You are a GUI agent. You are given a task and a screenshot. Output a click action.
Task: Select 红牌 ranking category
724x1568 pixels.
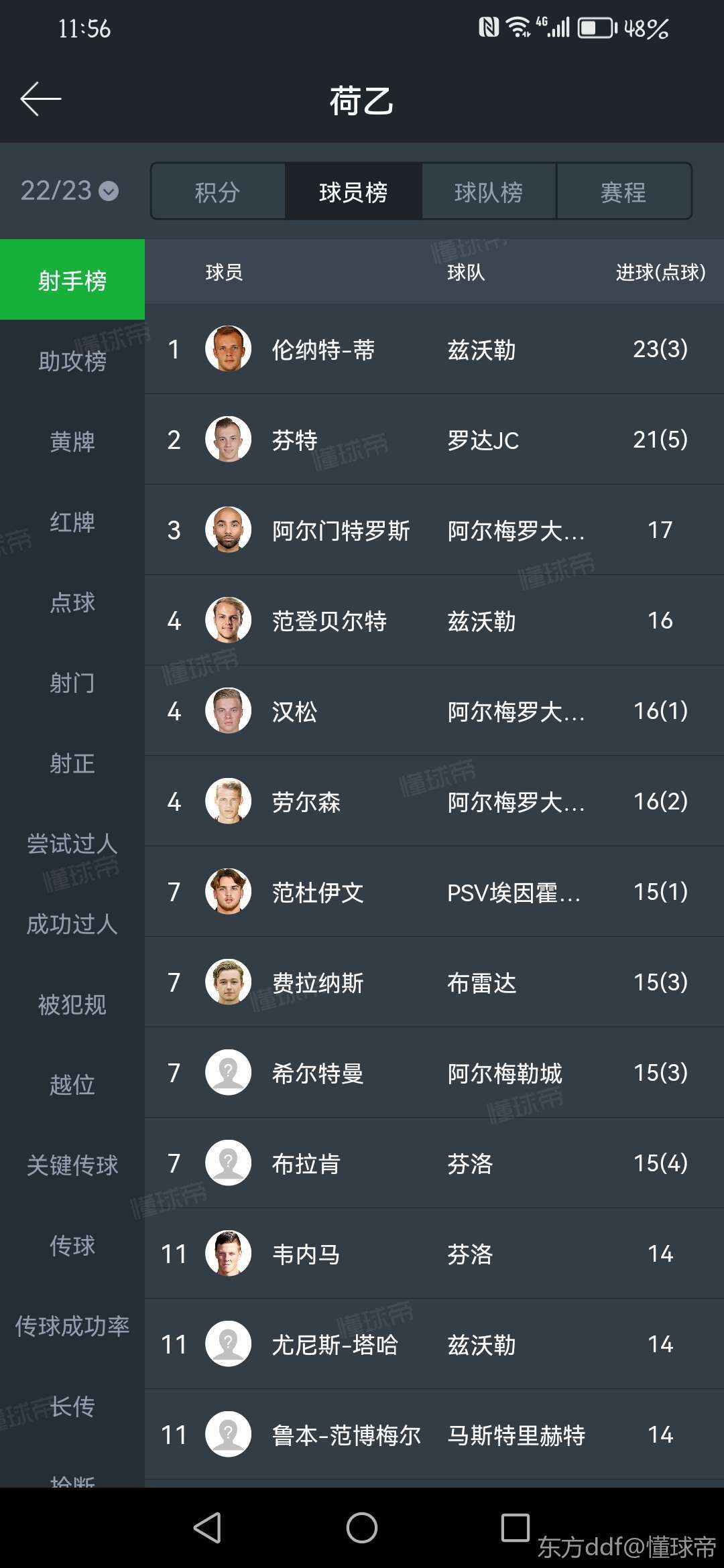72,522
